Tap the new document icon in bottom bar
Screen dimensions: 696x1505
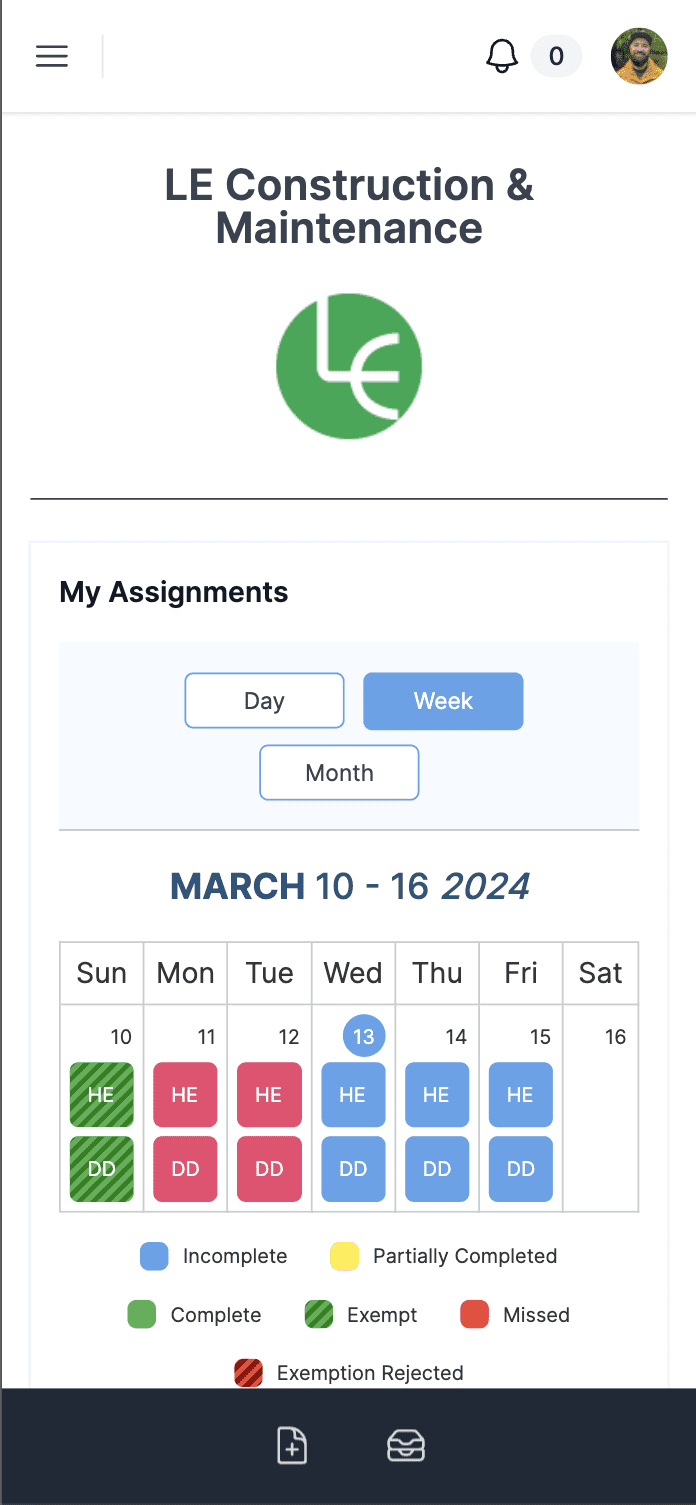[x=292, y=1446]
